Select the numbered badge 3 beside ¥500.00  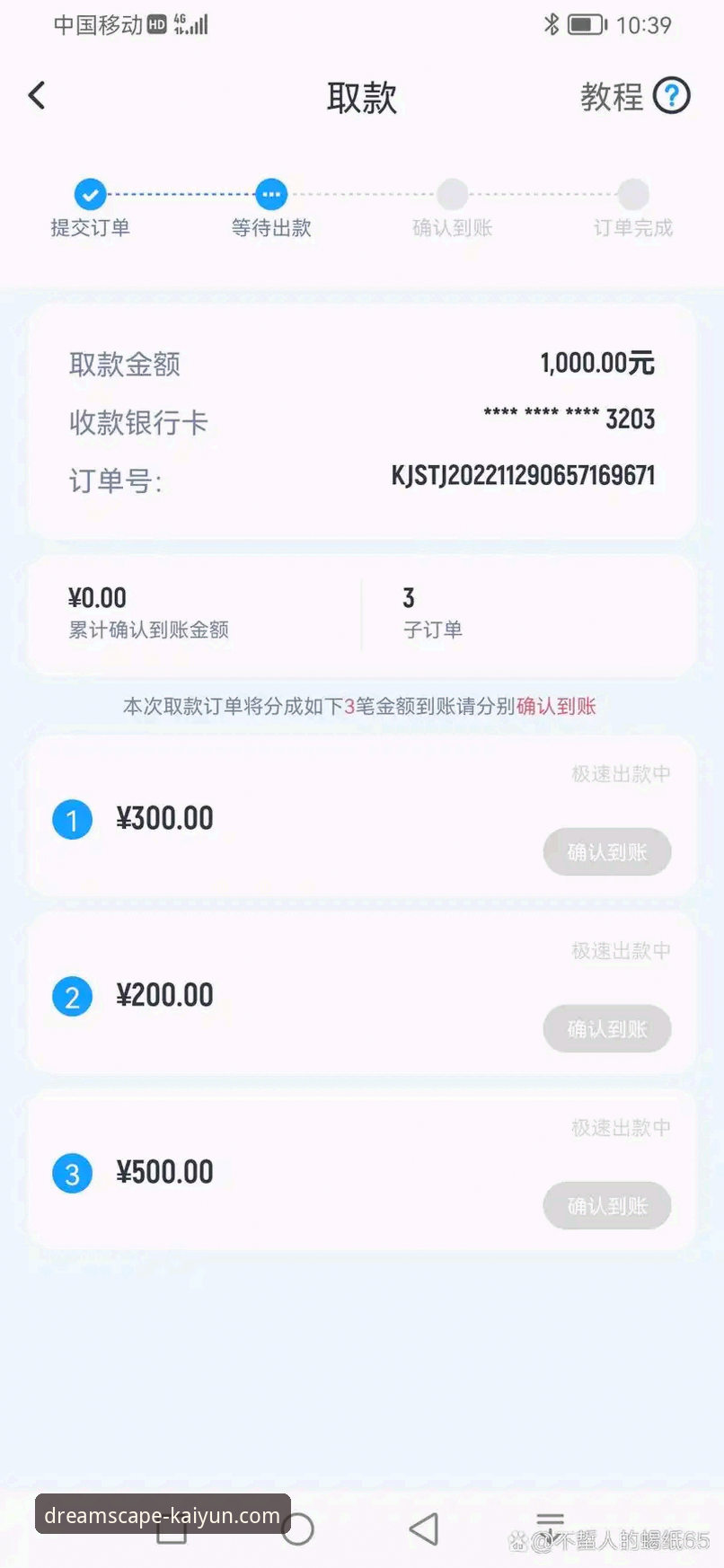click(72, 1172)
